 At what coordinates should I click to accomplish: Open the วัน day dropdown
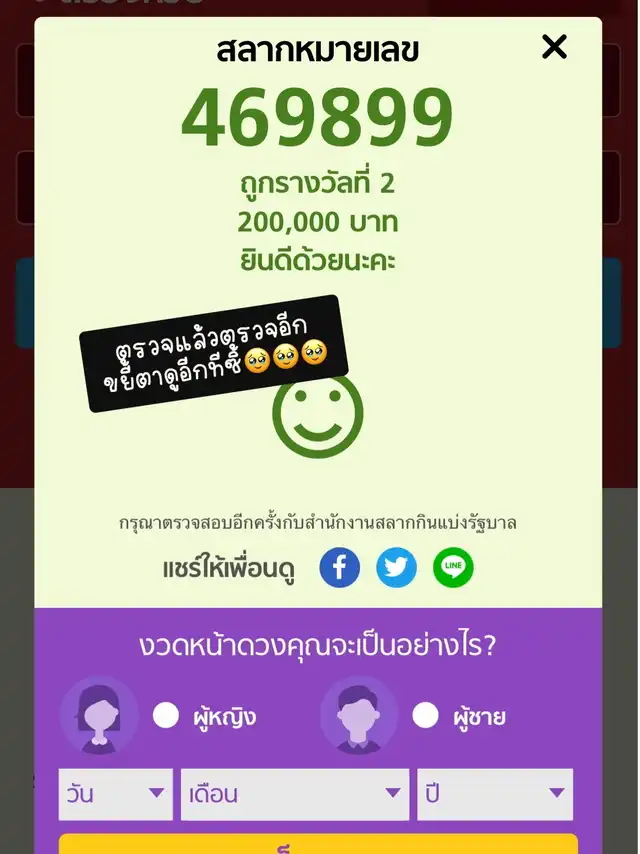tap(115, 794)
